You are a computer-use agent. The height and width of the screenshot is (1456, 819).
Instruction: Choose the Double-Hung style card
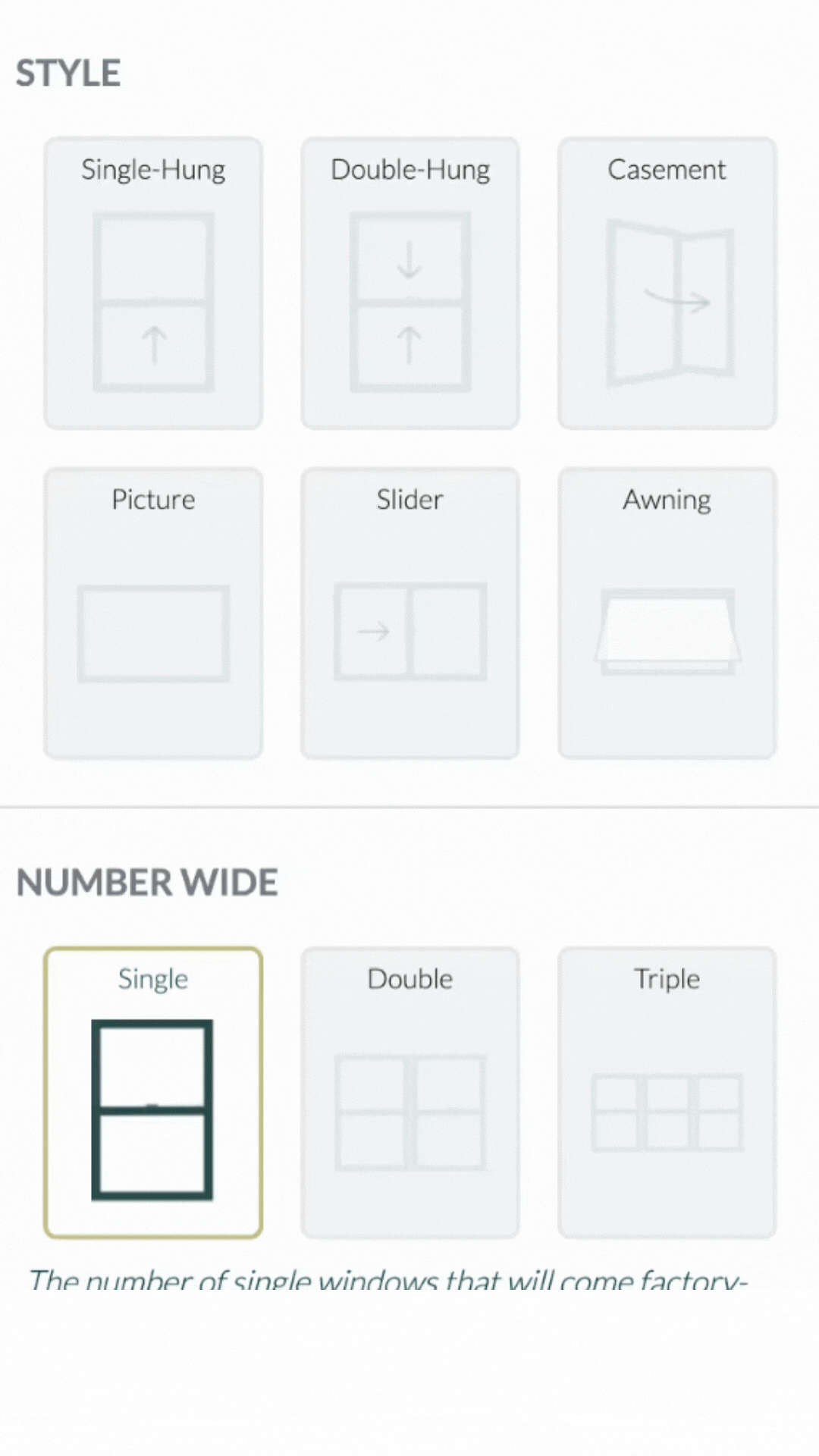(x=409, y=283)
